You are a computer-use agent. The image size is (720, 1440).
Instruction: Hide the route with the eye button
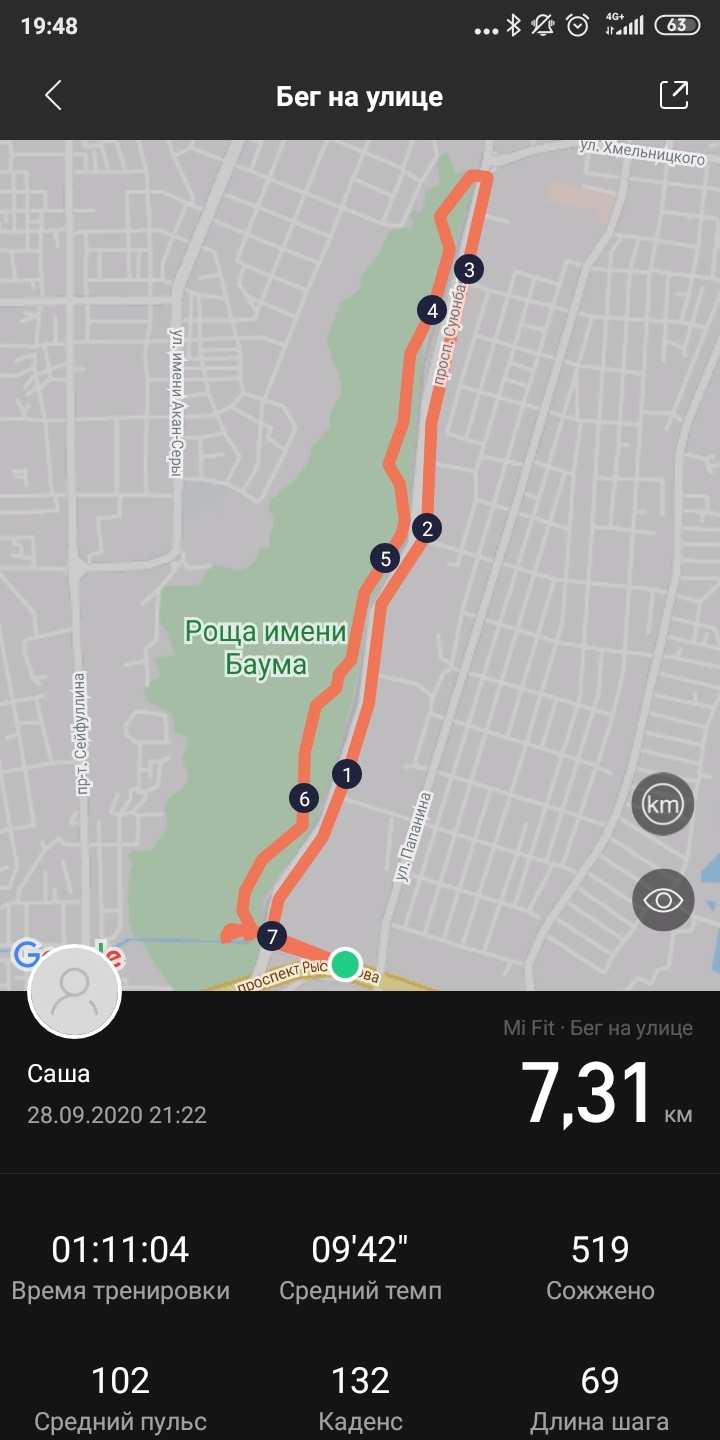point(662,900)
